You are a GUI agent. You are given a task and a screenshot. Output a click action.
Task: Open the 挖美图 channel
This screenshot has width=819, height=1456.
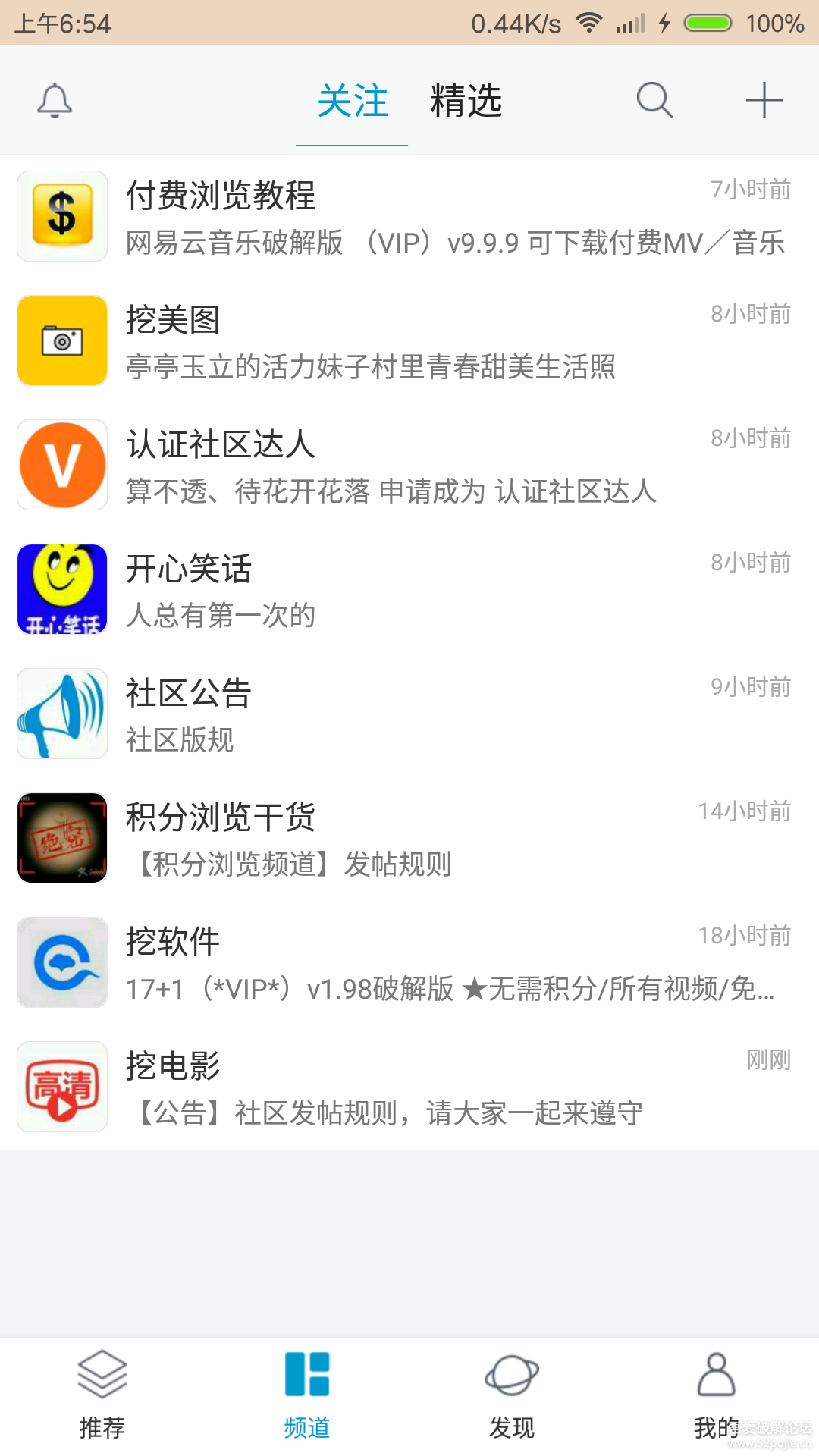409,341
